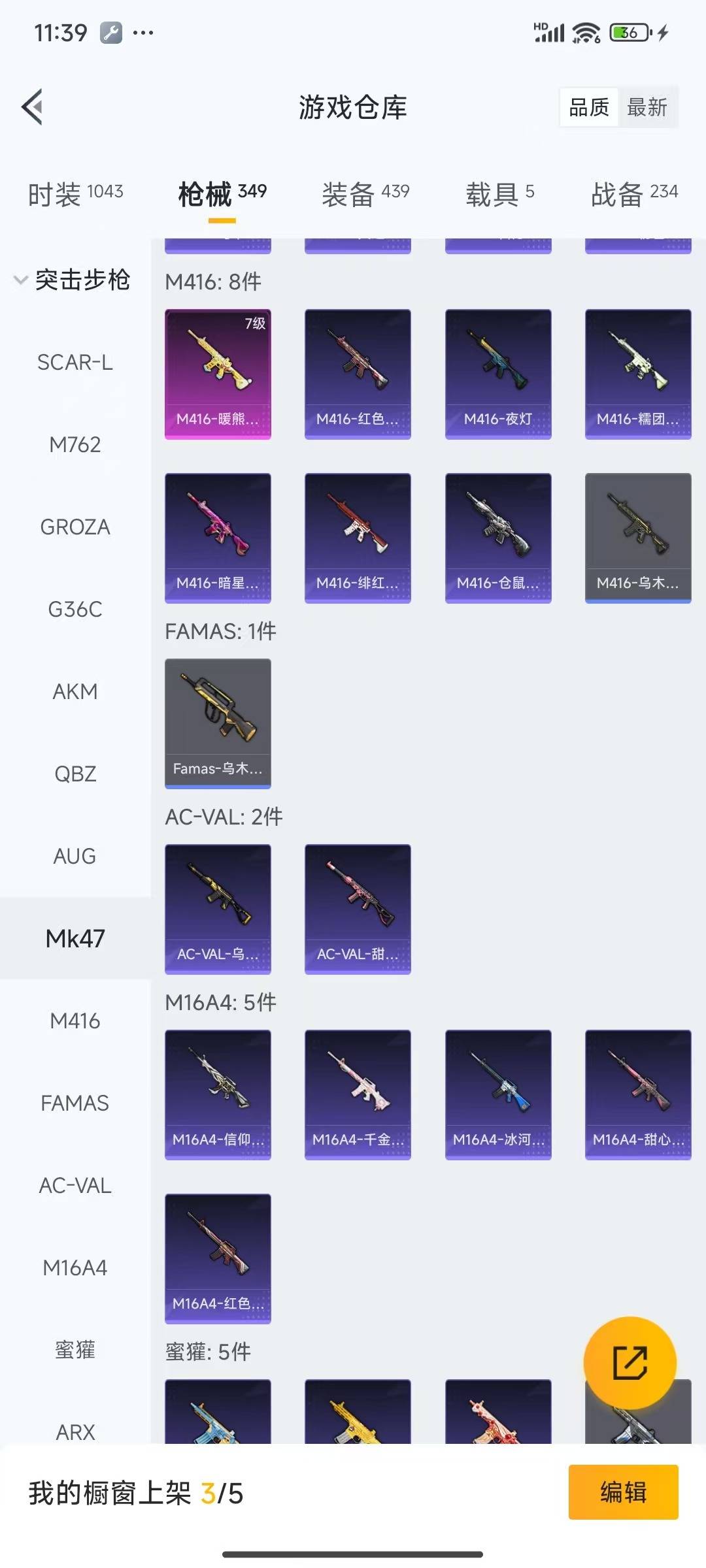Open the M416-暖熊 level 7 skin
Viewport: 706px width, 1568px height.
tap(218, 374)
